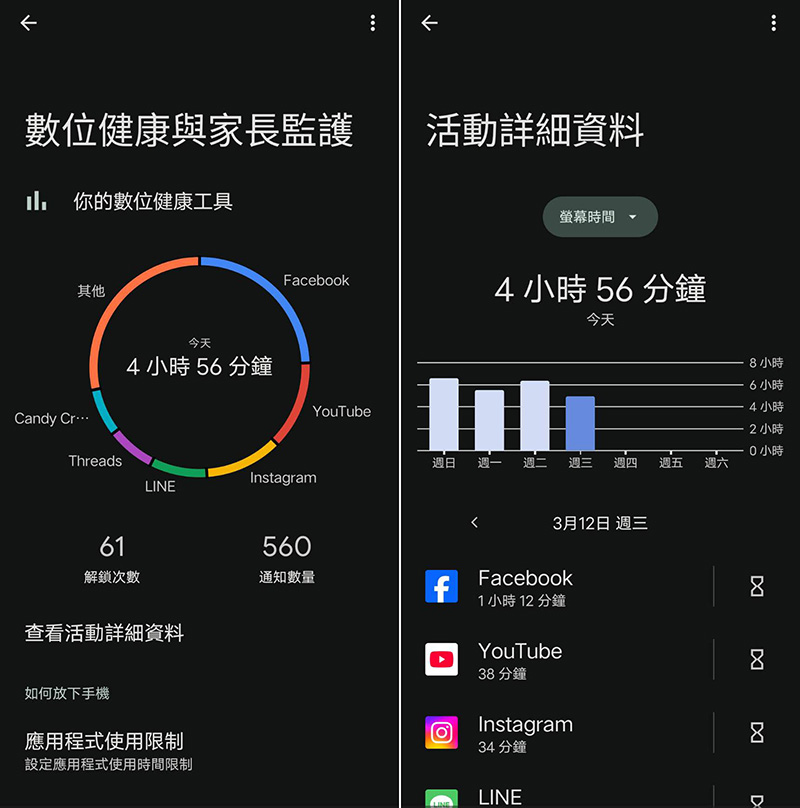800x808 pixels.
Task: Tap the 今天 usage ring chart
Action: 200,367
